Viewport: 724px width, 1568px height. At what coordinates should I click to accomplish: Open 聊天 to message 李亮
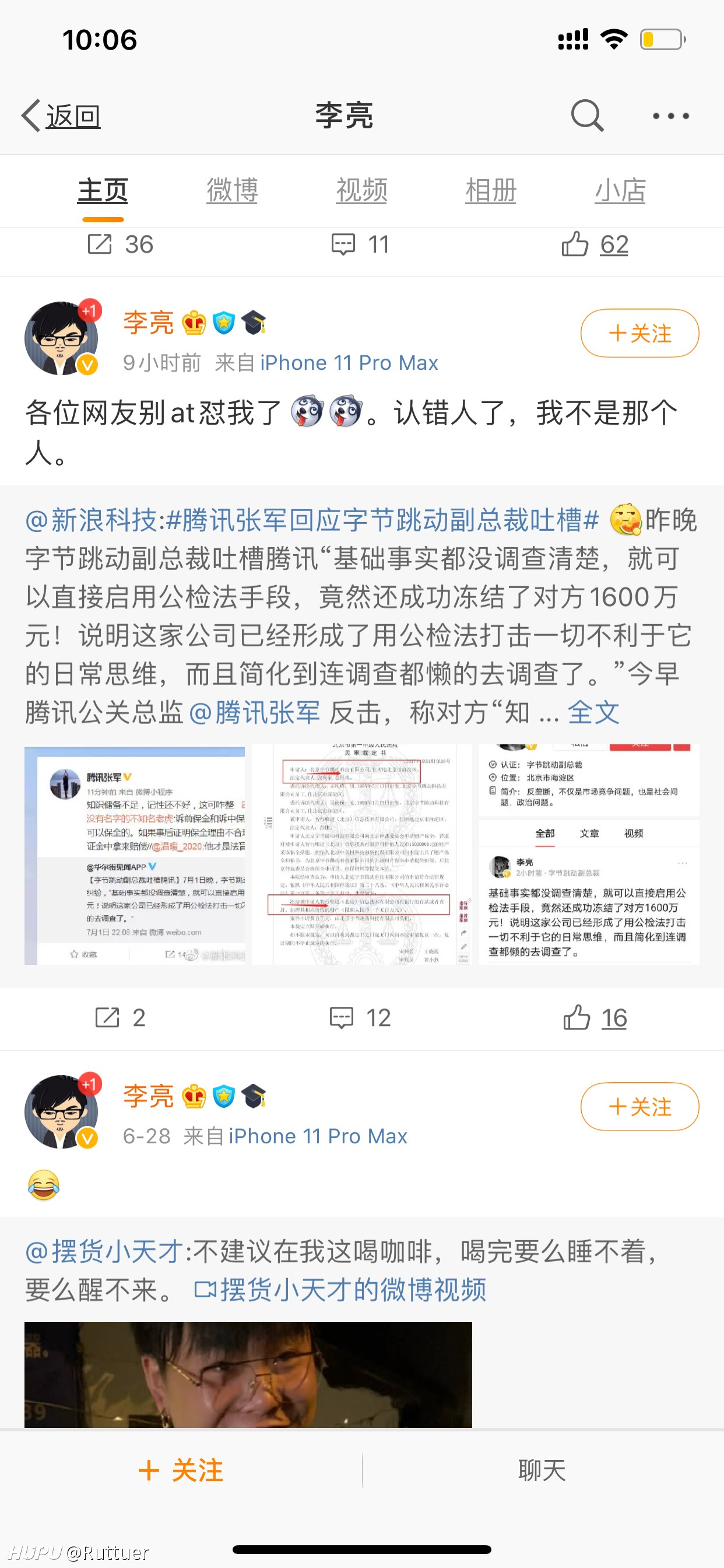coord(542,1470)
